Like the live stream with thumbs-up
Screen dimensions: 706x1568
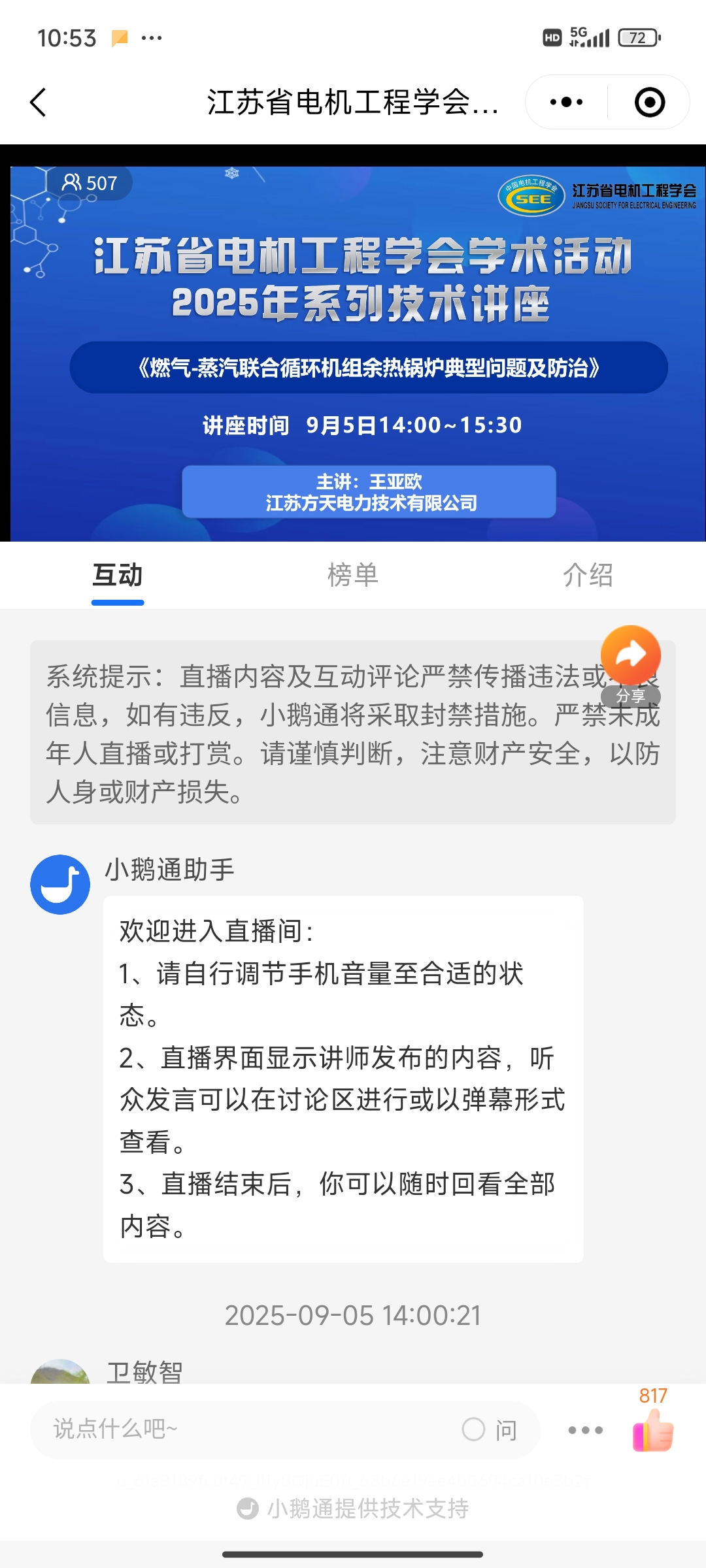coord(652,1429)
